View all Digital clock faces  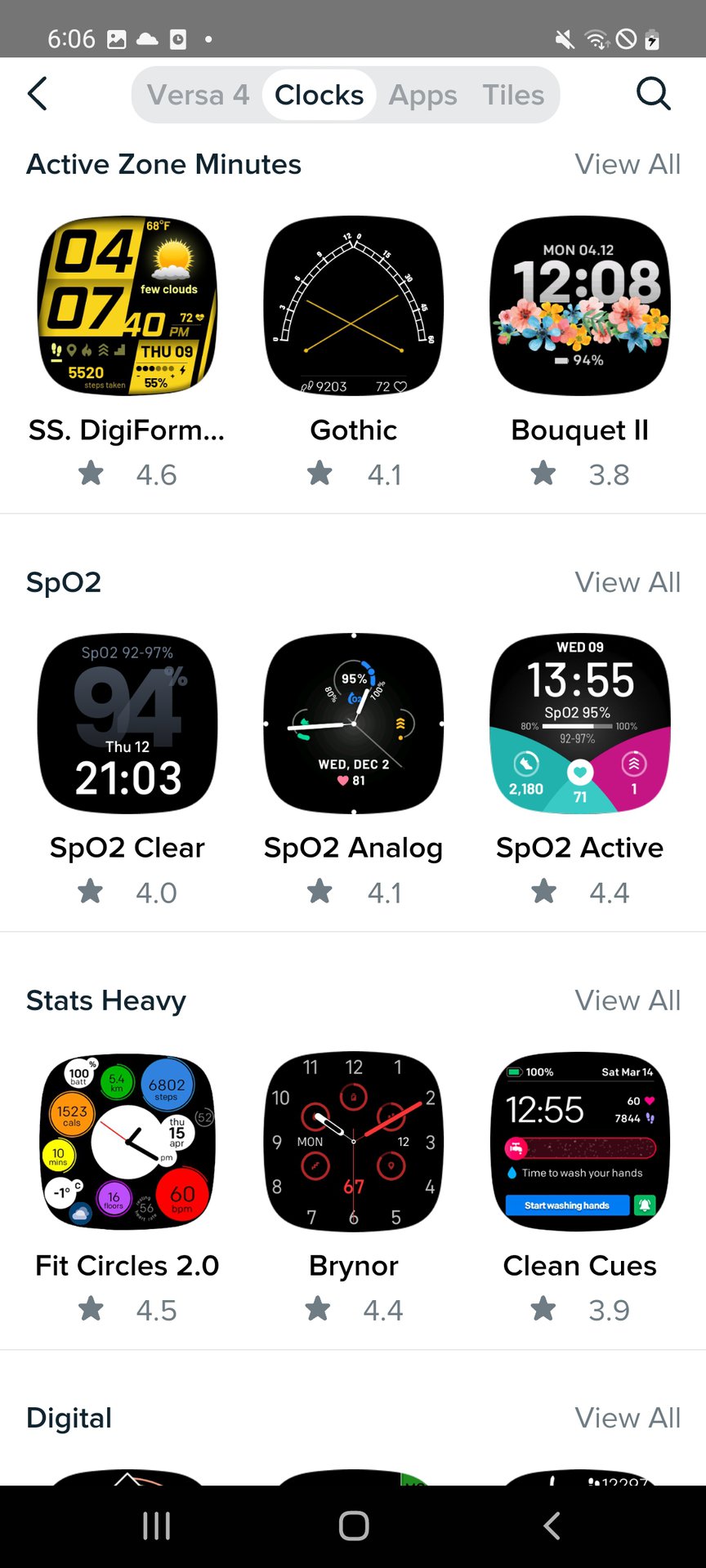627,1418
